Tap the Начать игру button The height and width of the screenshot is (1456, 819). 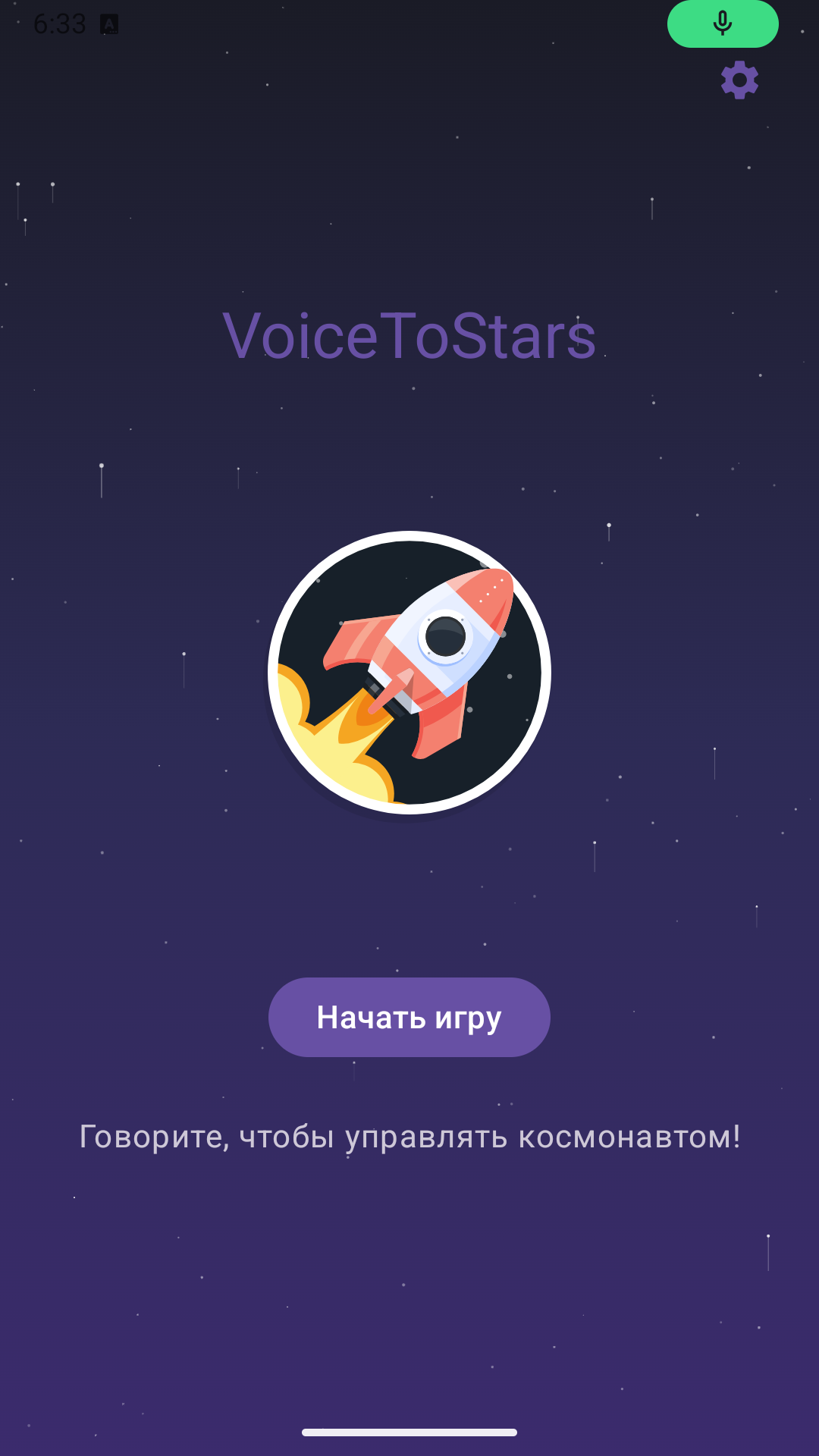tap(409, 1017)
